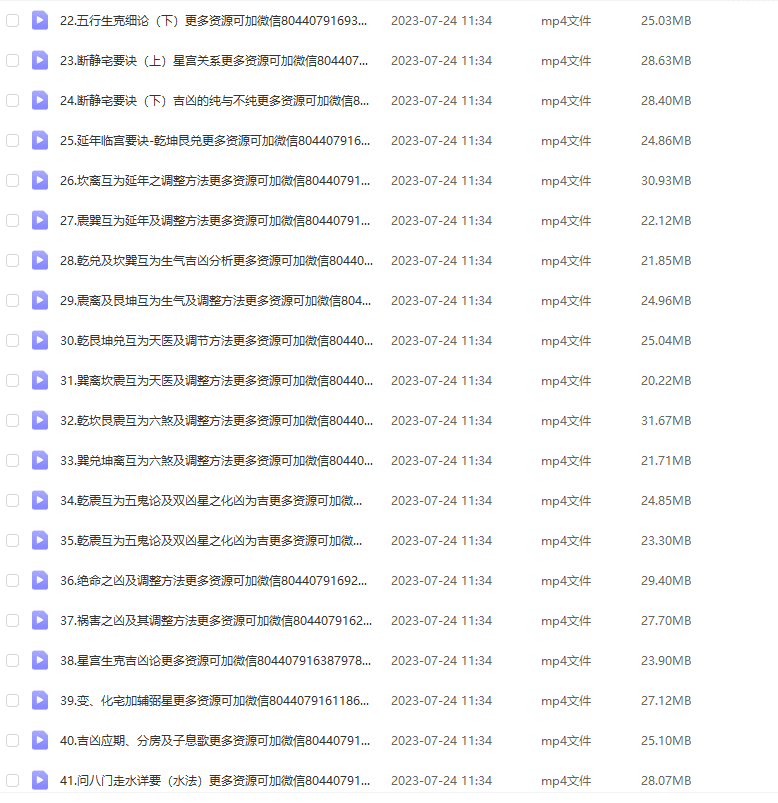Check the box beside file number 35
The height and width of the screenshot is (803, 778).
coord(13,540)
